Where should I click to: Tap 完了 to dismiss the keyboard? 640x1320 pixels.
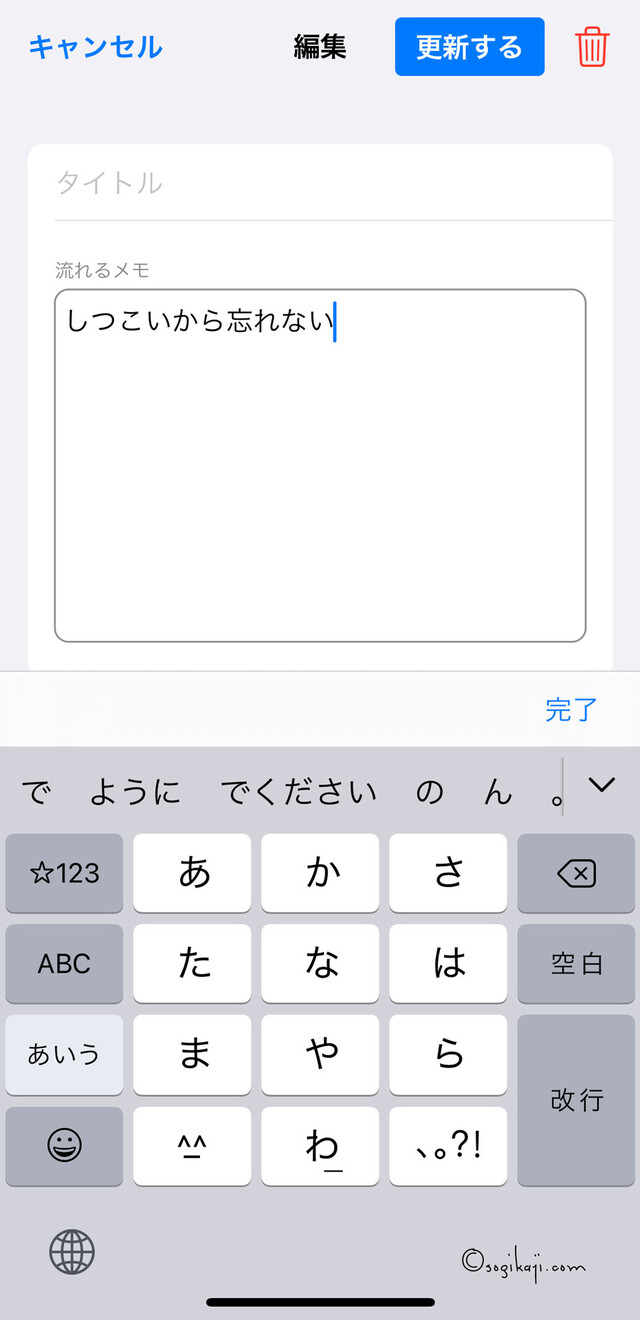point(571,710)
